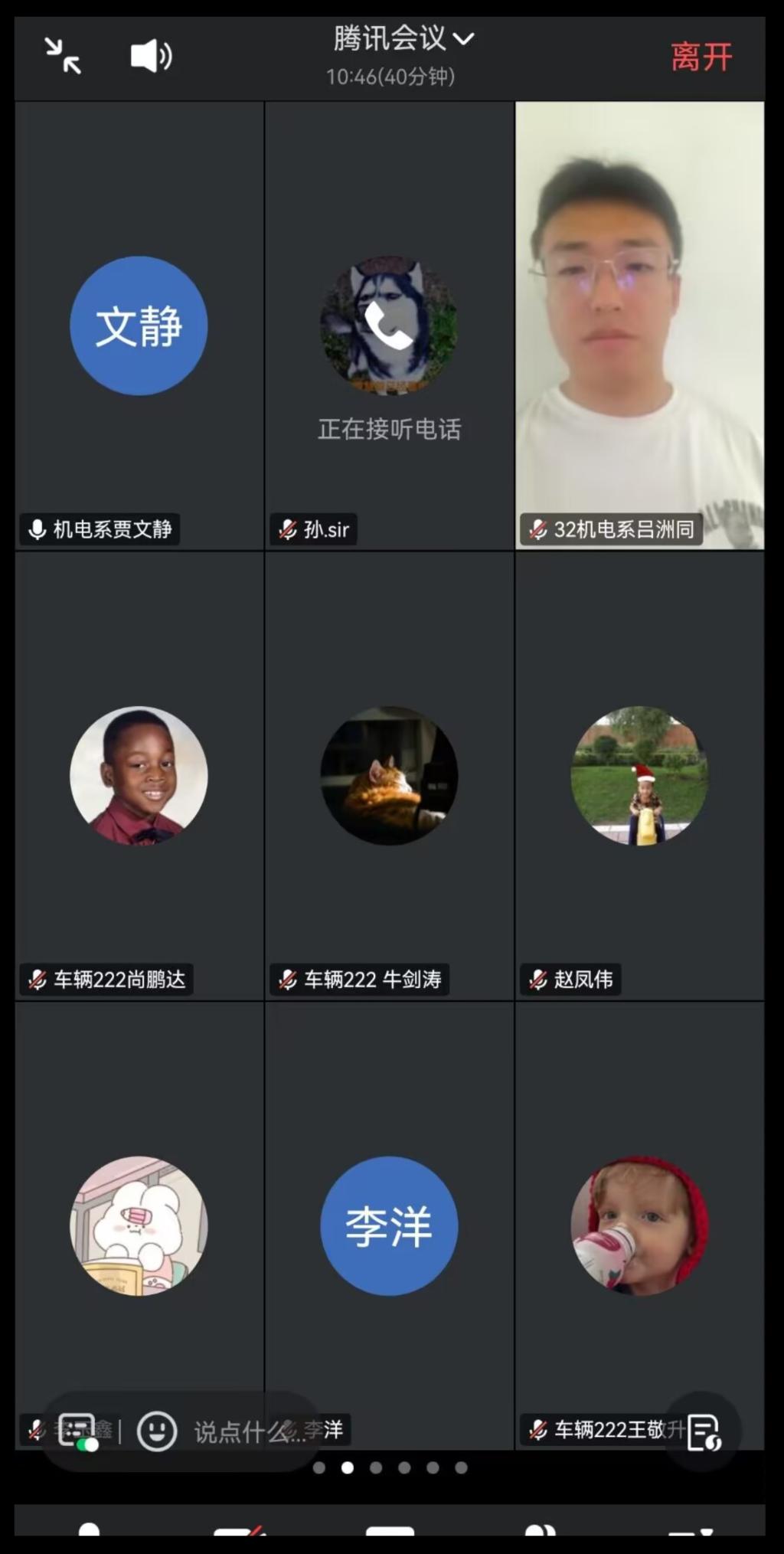784x1554 pixels.
Task: Open the meeting notes floating button
Action: 703,1432
